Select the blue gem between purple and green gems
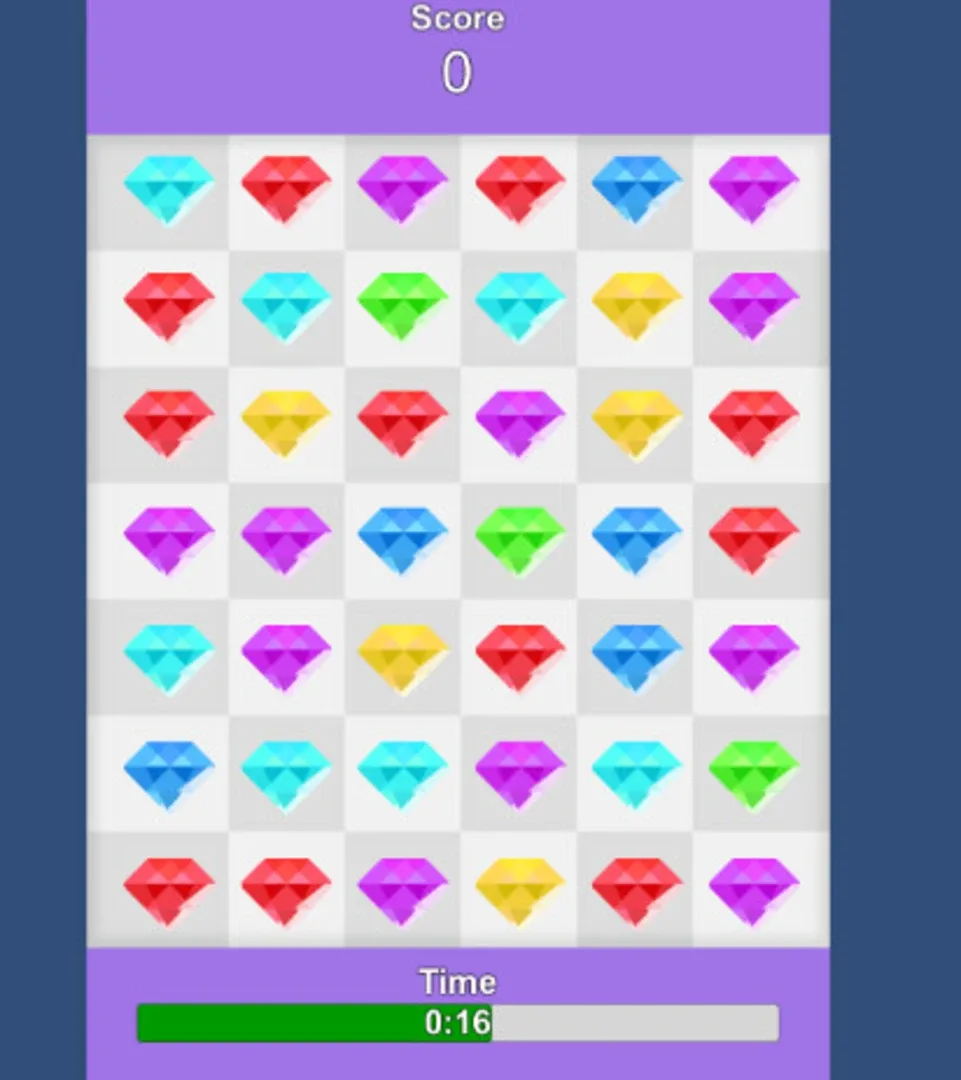 403,538
